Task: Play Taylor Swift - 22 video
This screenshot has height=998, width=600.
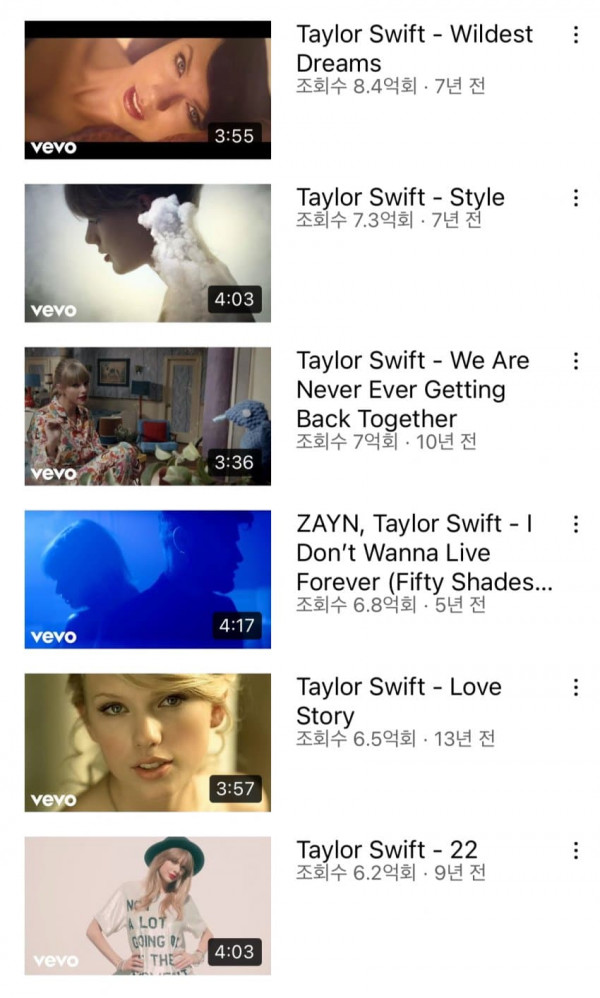Action: coord(148,905)
